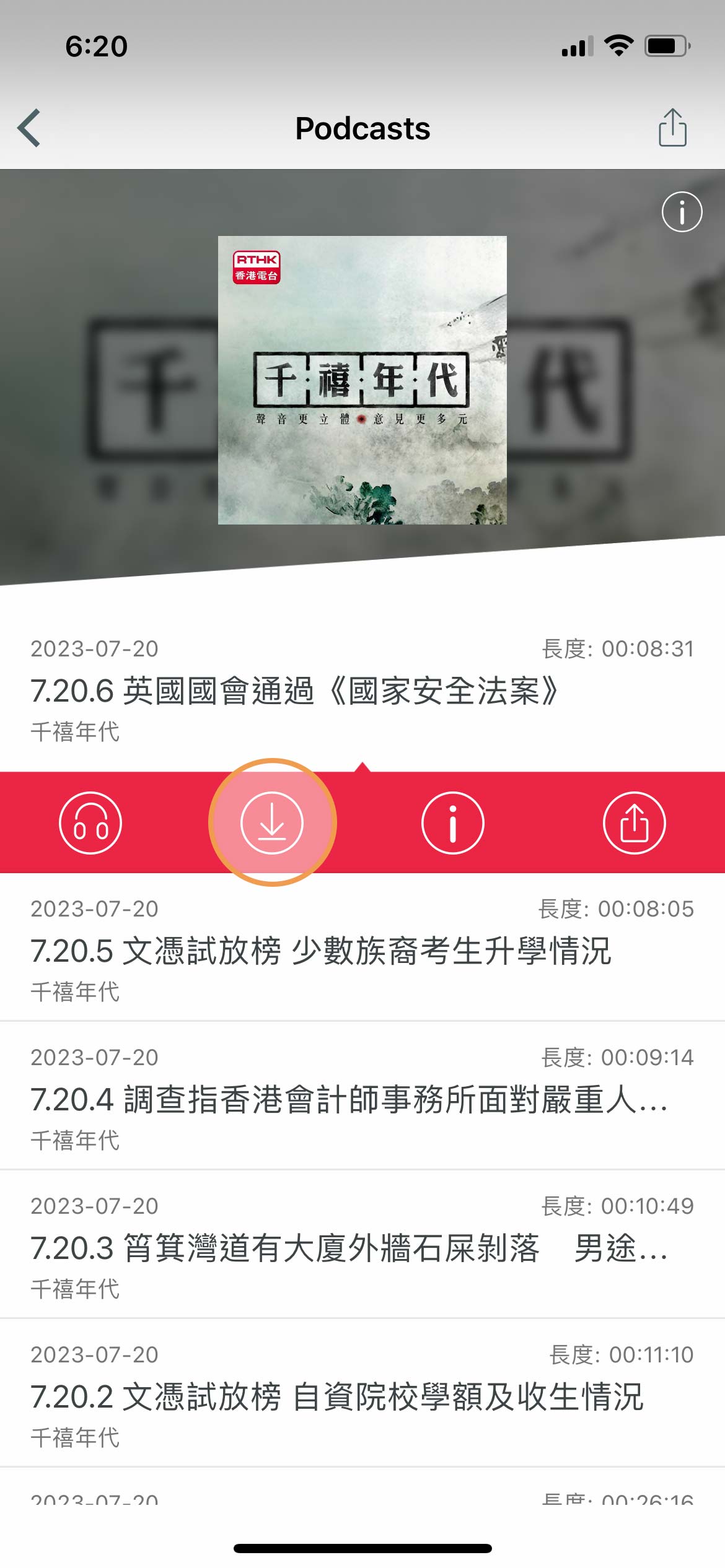View episode info in the red bar
725x1568 pixels.
click(453, 823)
